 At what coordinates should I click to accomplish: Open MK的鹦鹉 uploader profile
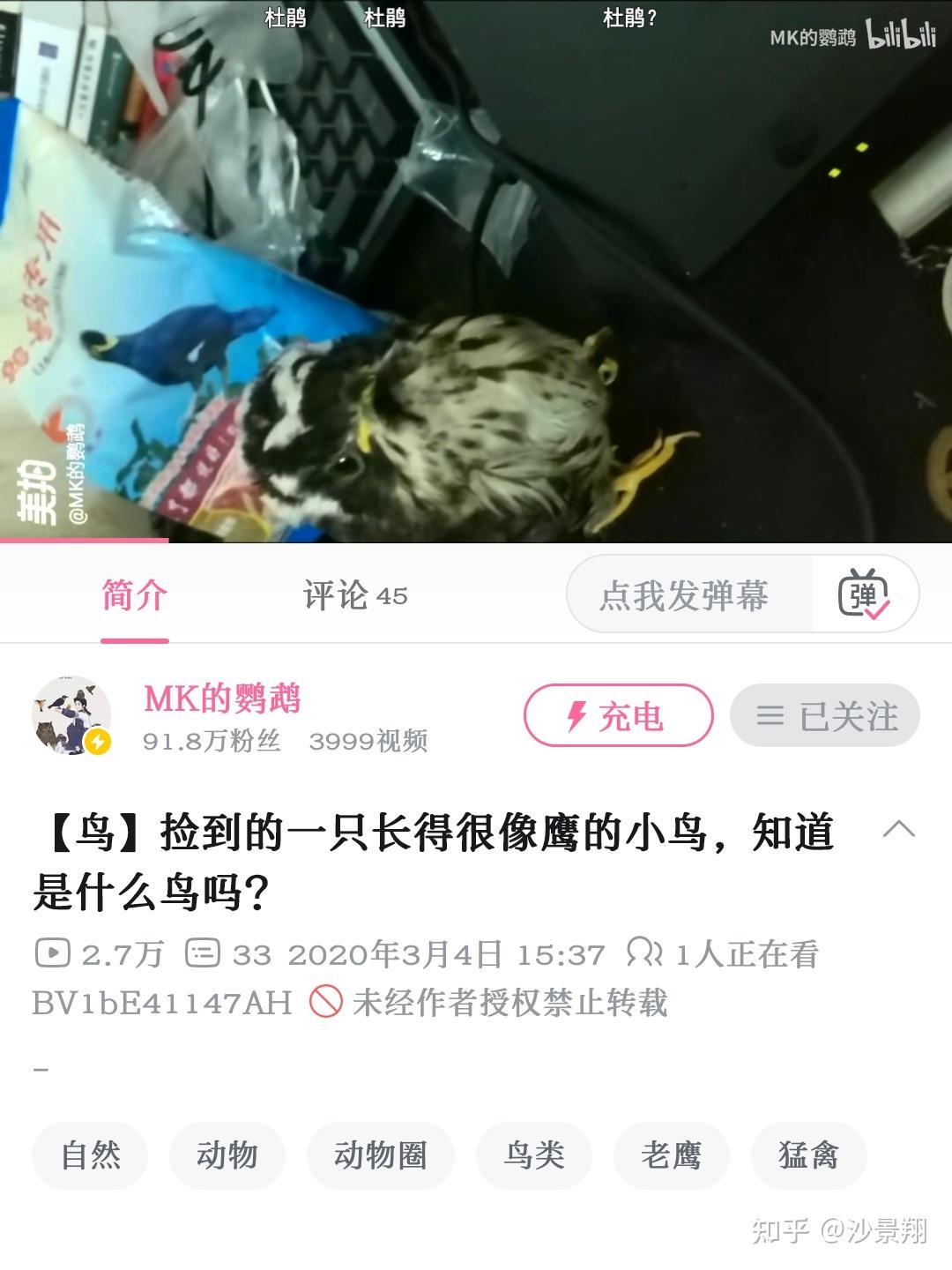pos(222,698)
